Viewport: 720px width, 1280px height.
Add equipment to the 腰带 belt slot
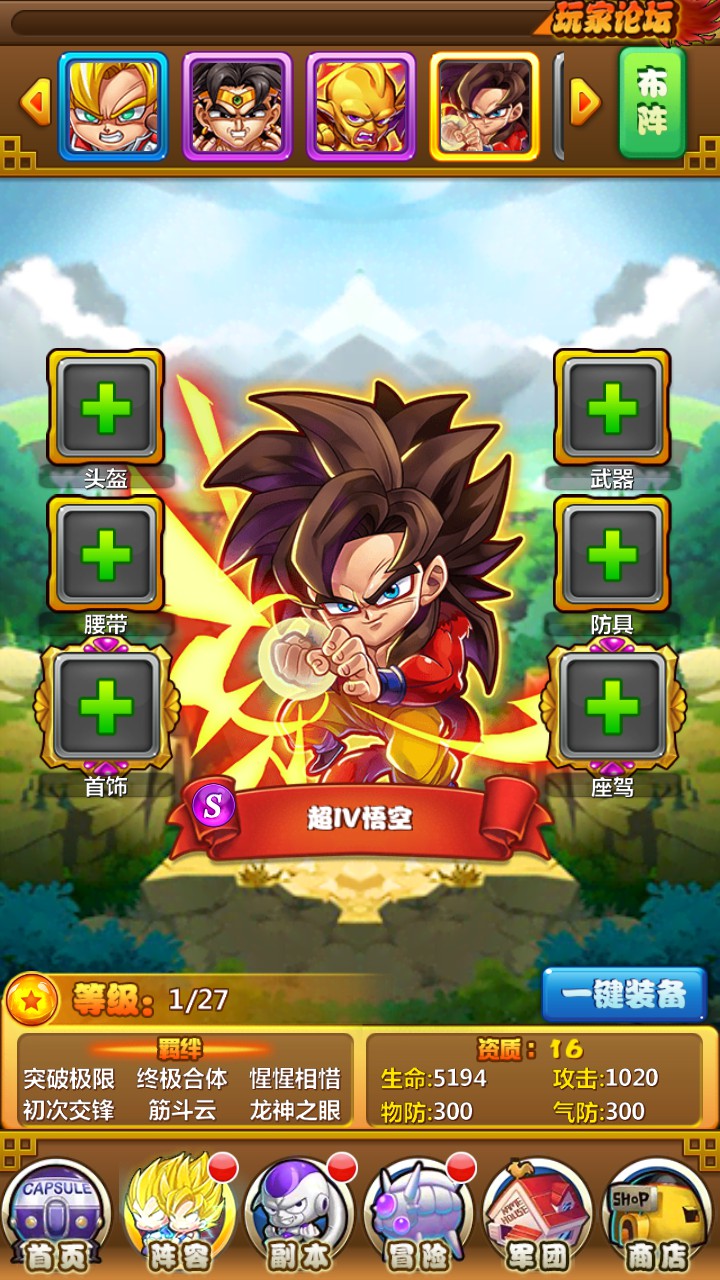[x=106, y=553]
